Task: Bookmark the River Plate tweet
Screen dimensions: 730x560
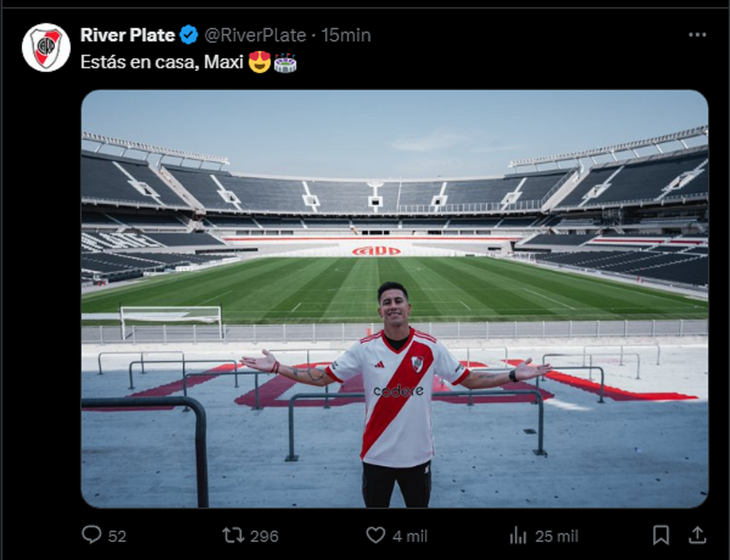Action: 661,535
